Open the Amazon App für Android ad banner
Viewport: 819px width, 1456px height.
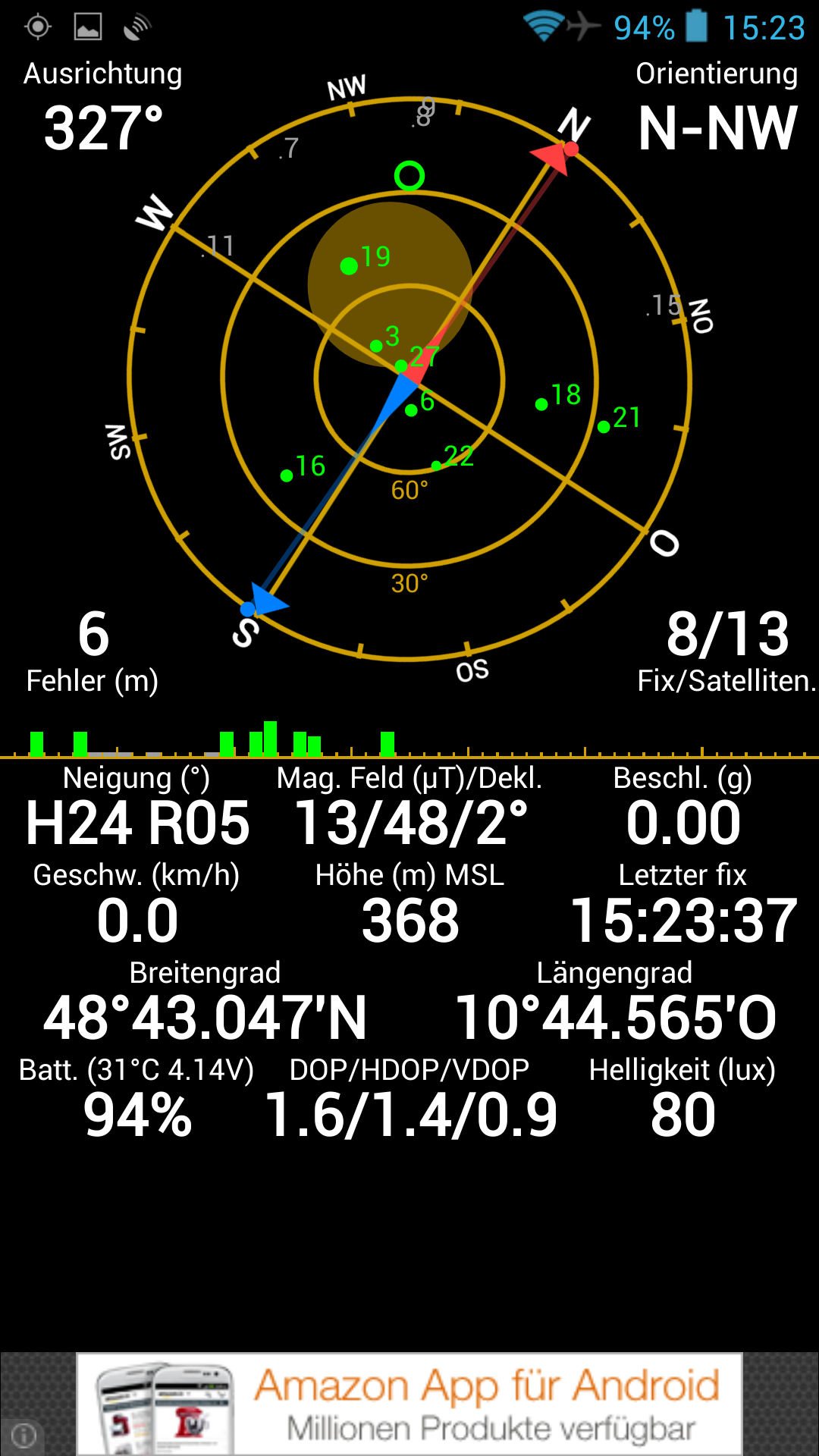(x=409, y=1404)
